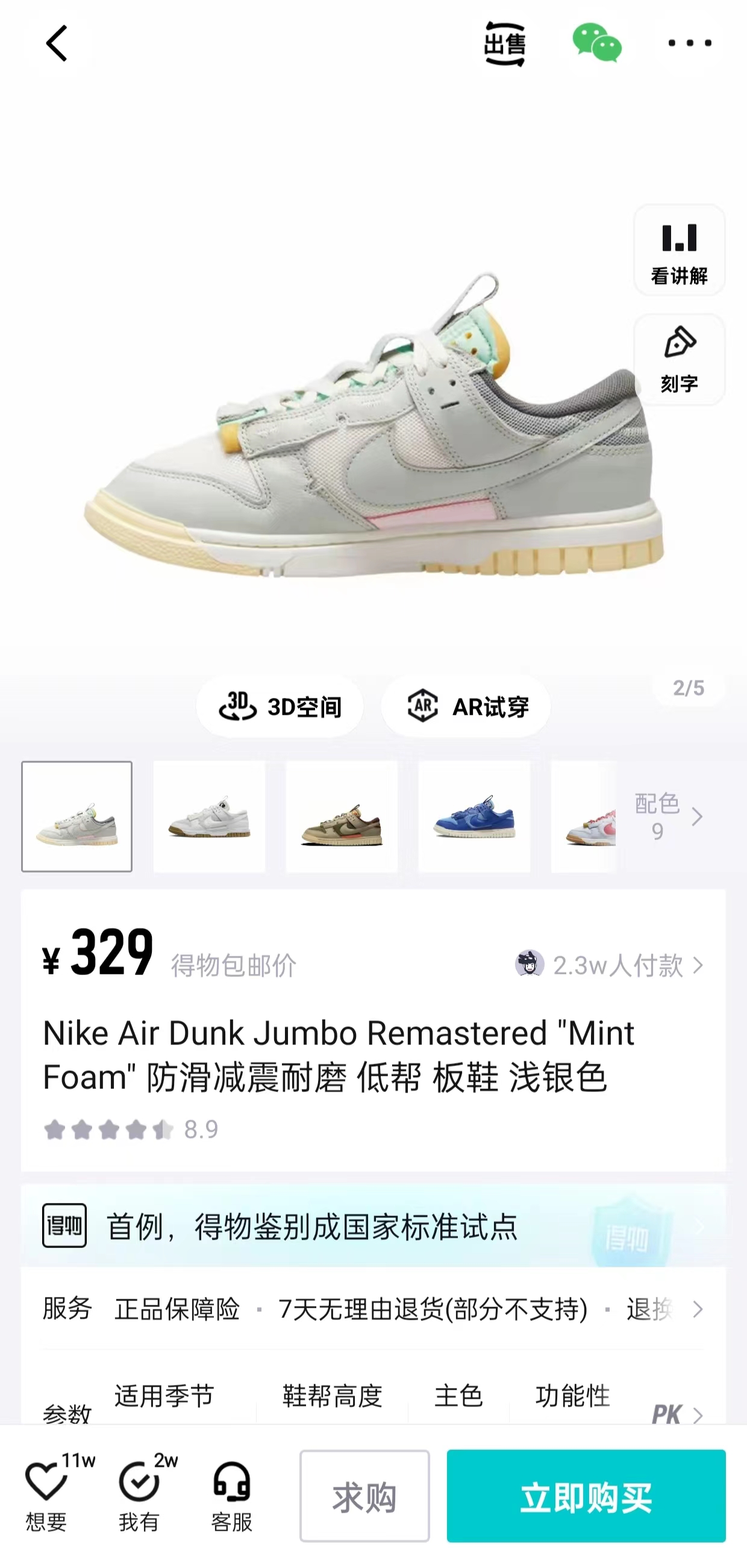Select the olive brown colorway thumbnail
The width and height of the screenshot is (747, 1568).
[x=342, y=817]
